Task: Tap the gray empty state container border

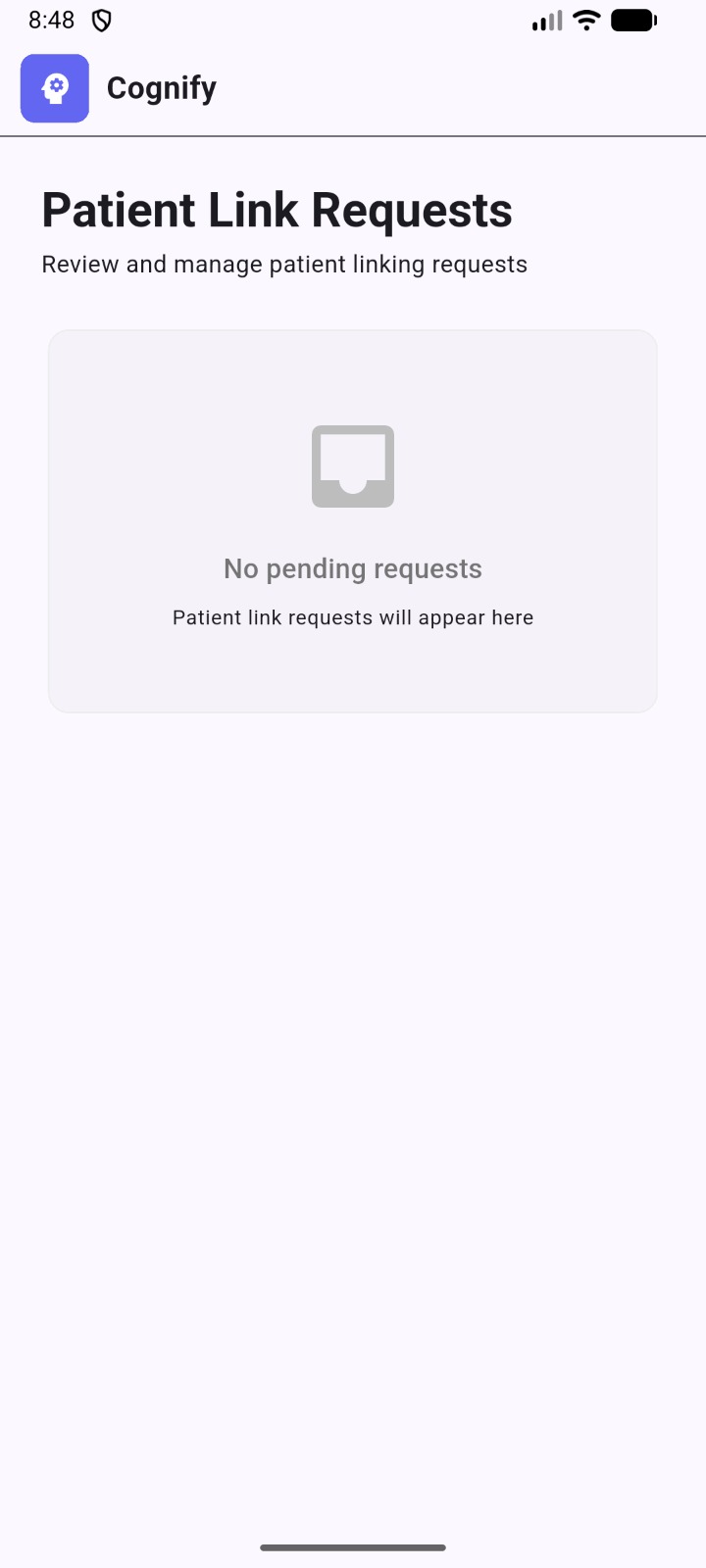Action: (x=353, y=329)
